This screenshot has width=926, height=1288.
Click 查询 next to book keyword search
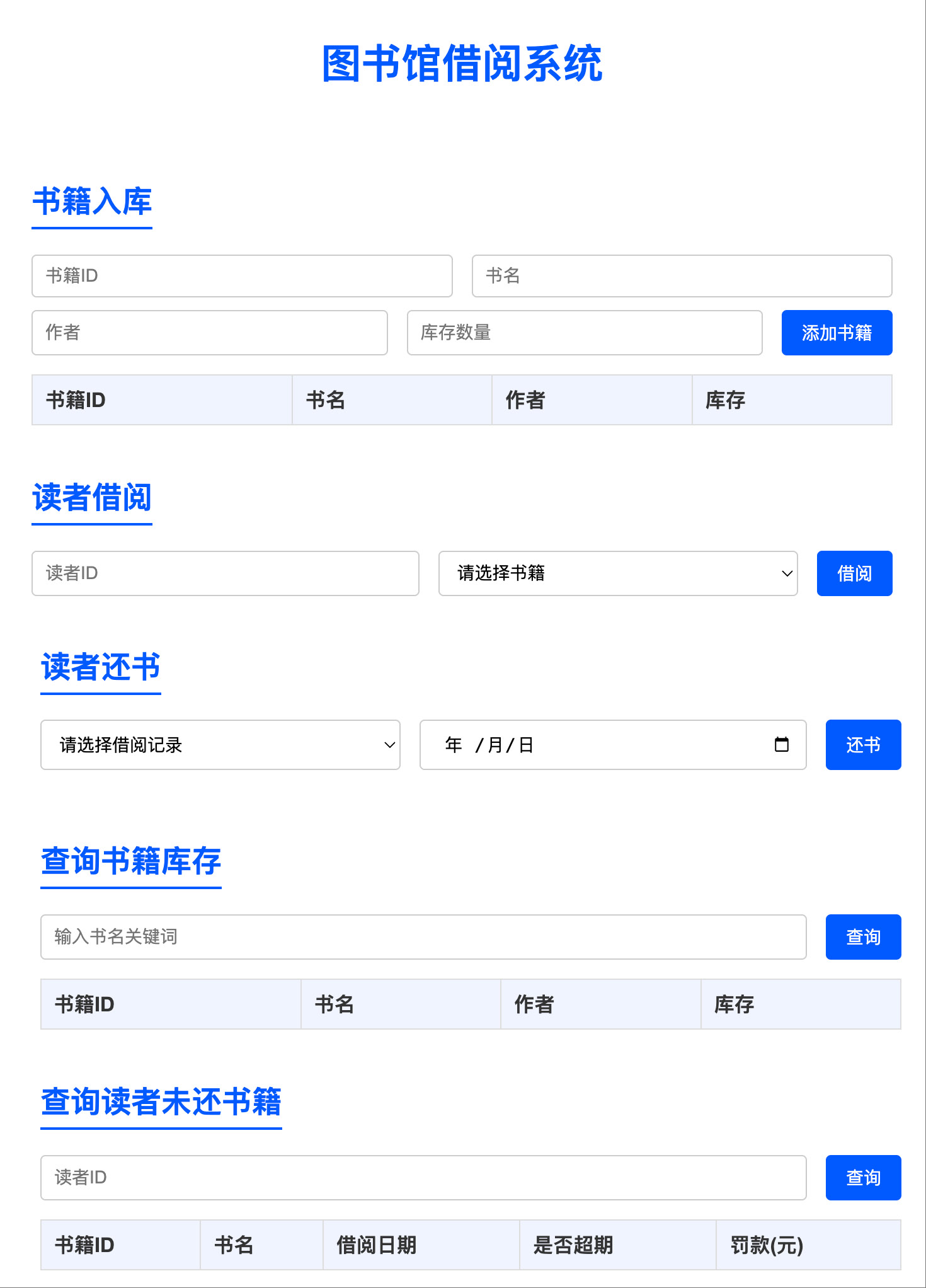[x=863, y=937]
